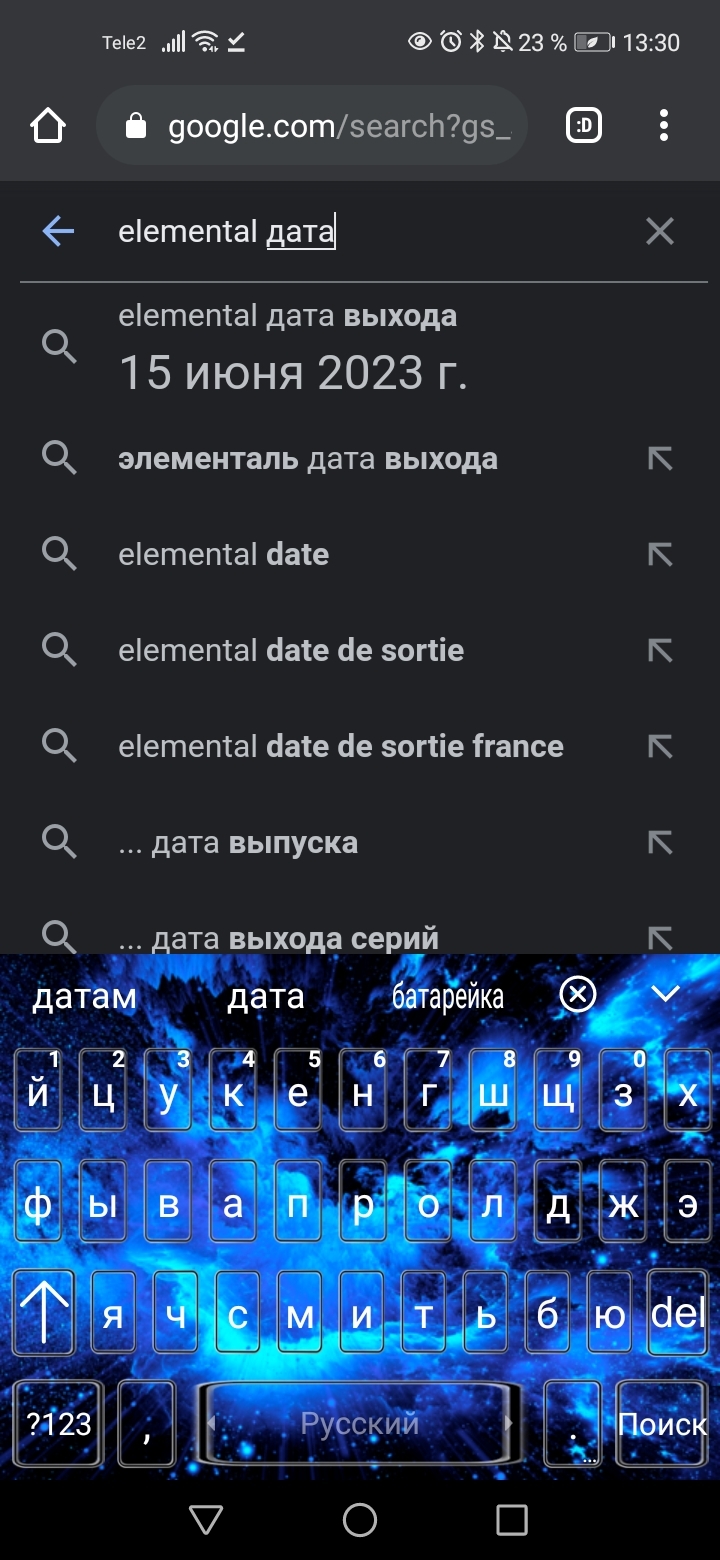Select suggestion elemental date de sortie
Viewport: 720px width, 1560px height.
point(291,651)
